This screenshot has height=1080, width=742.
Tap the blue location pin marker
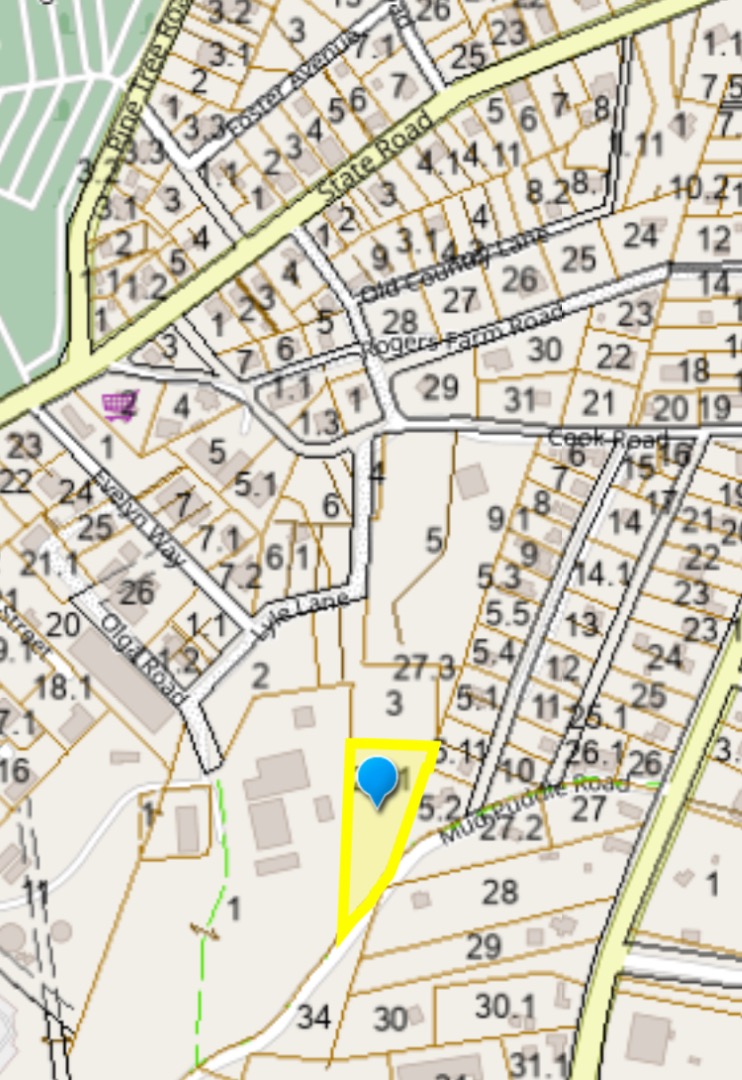coord(378,778)
